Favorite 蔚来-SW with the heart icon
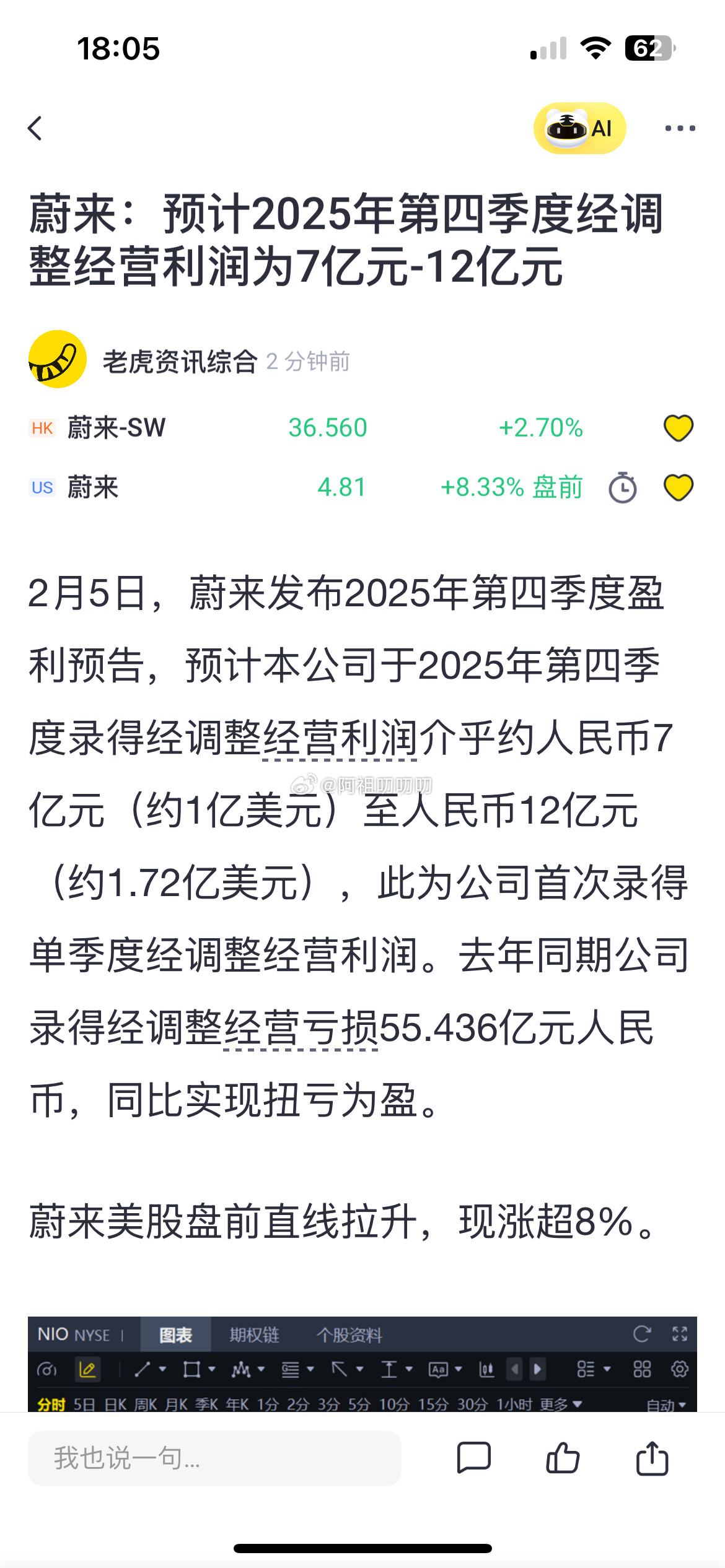This screenshot has height=1568, width=725. tap(677, 428)
